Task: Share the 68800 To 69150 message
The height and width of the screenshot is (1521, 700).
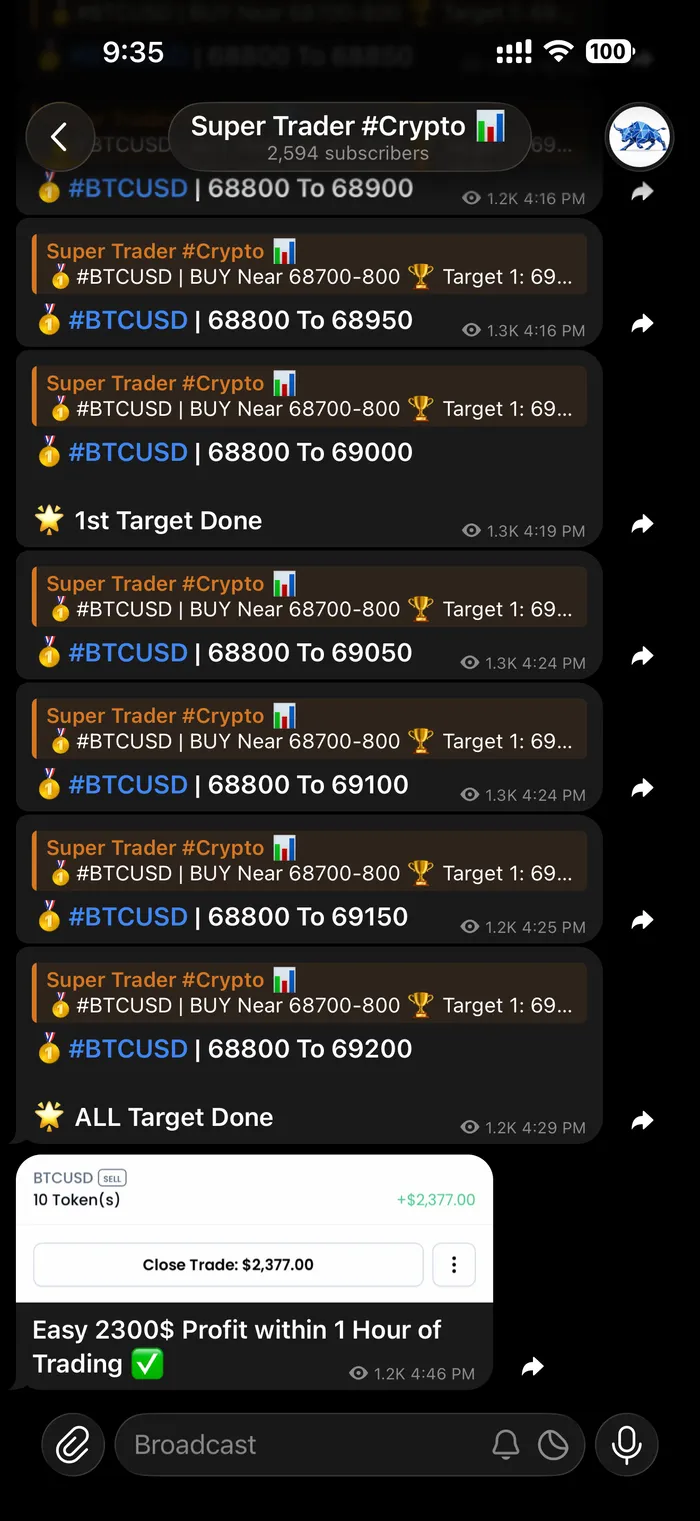Action: (x=642, y=920)
